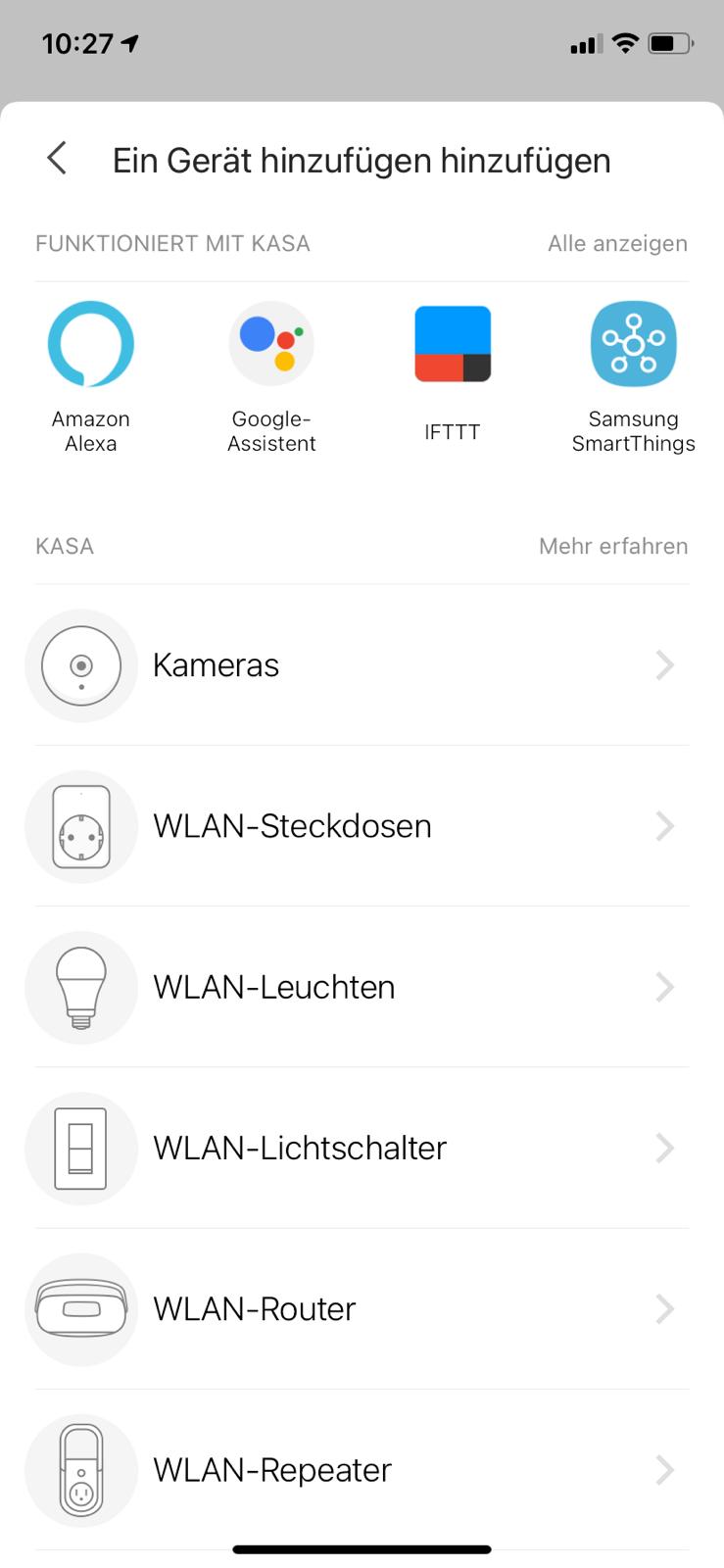Tap the Mehr erfahren link
The image size is (724, 1568).
pyautogui.click(x=613, y=547)
